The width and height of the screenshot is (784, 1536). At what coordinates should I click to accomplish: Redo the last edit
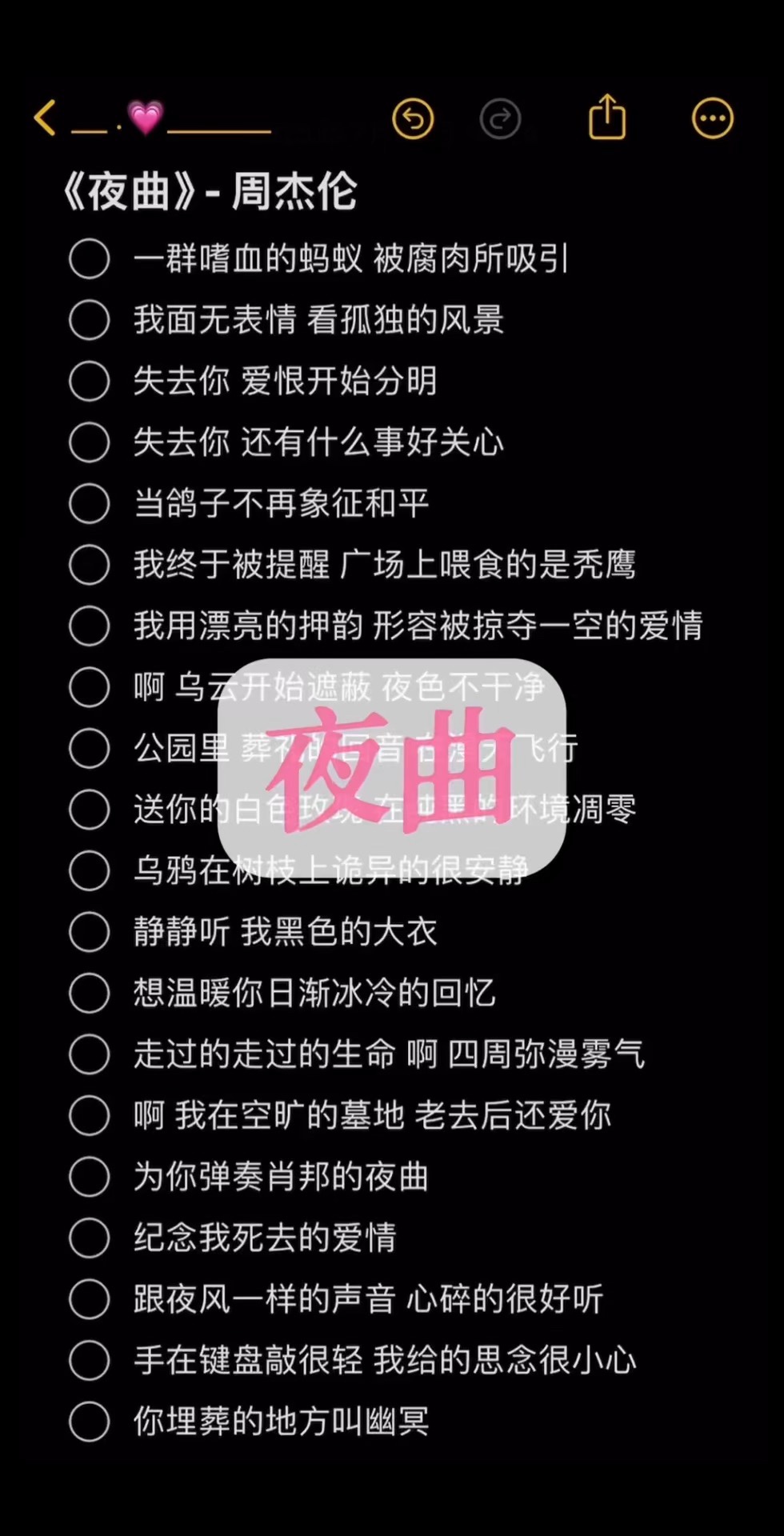coord(501,119)
